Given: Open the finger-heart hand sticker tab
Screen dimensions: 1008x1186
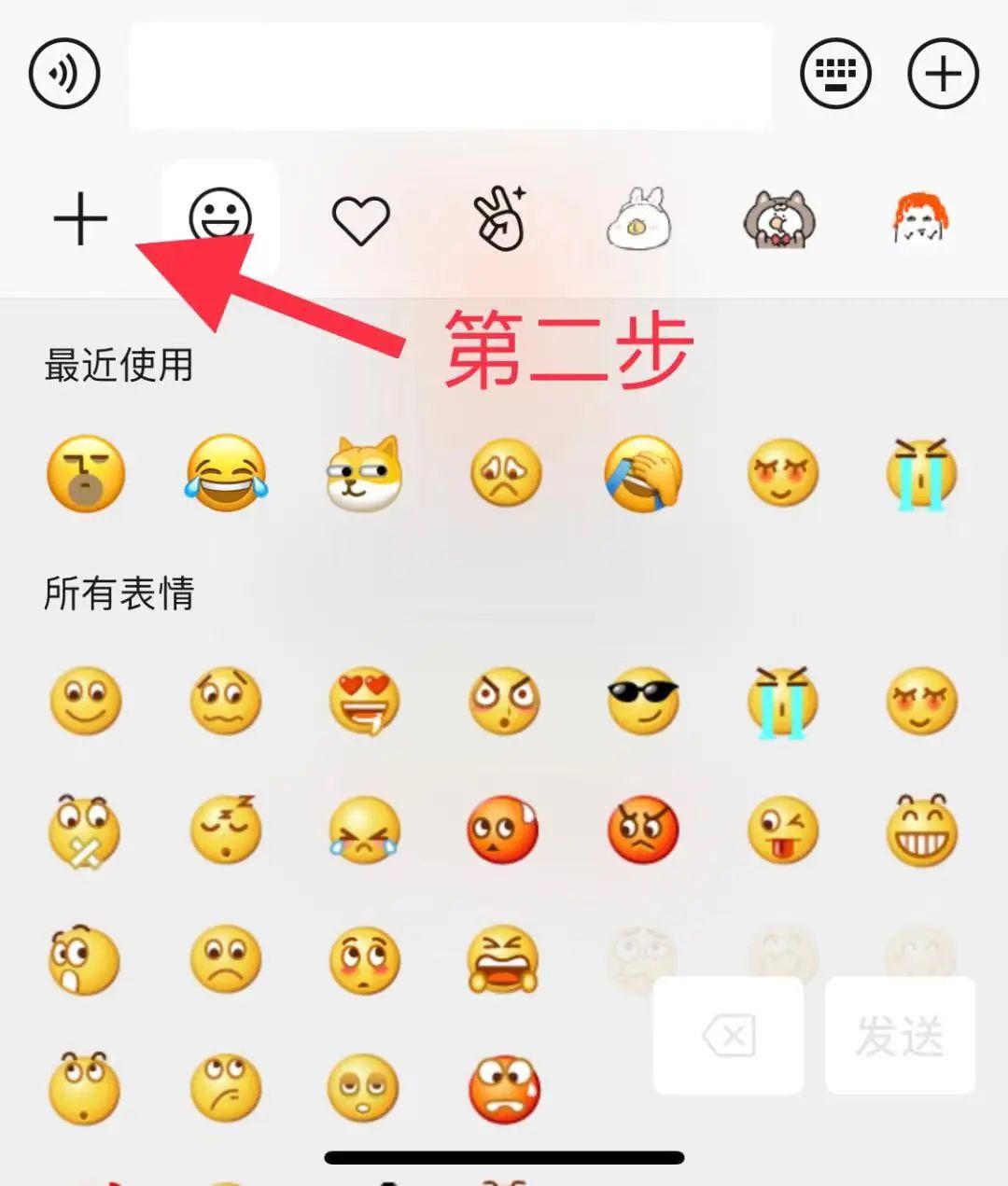Looking at the screenshot, I should (501, 219).
